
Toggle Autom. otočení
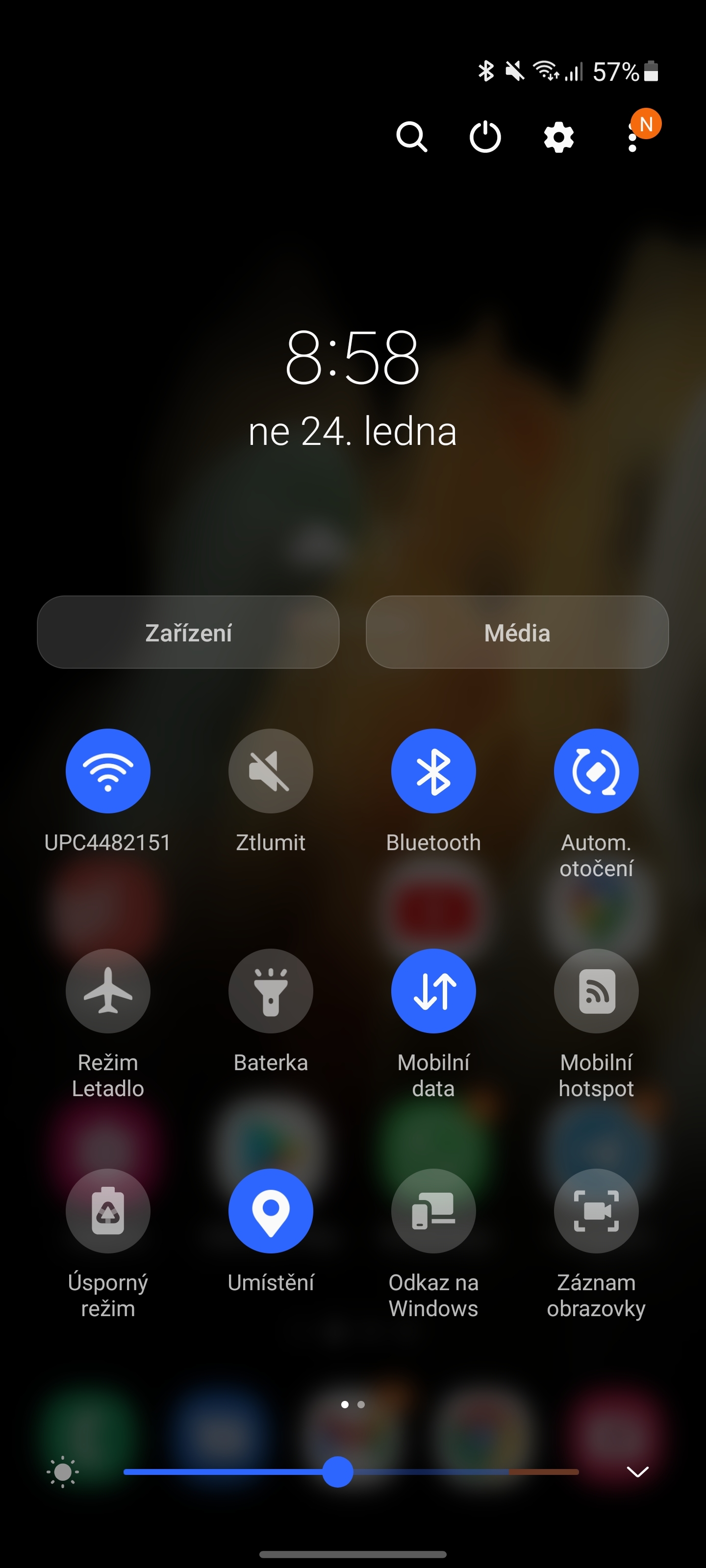coord(596,771)
